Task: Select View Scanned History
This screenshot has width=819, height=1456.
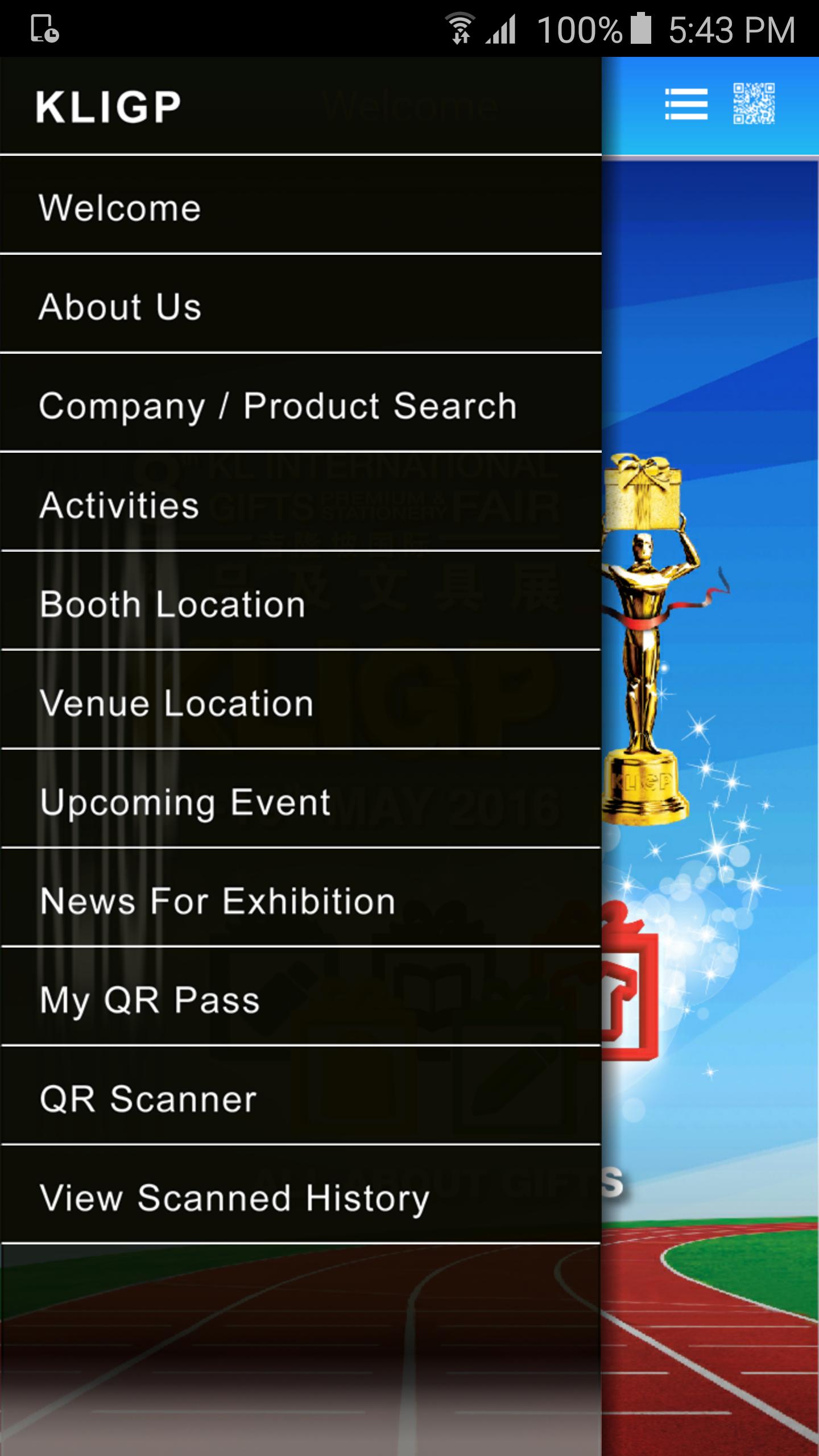Action: (x=300, y=1197)
